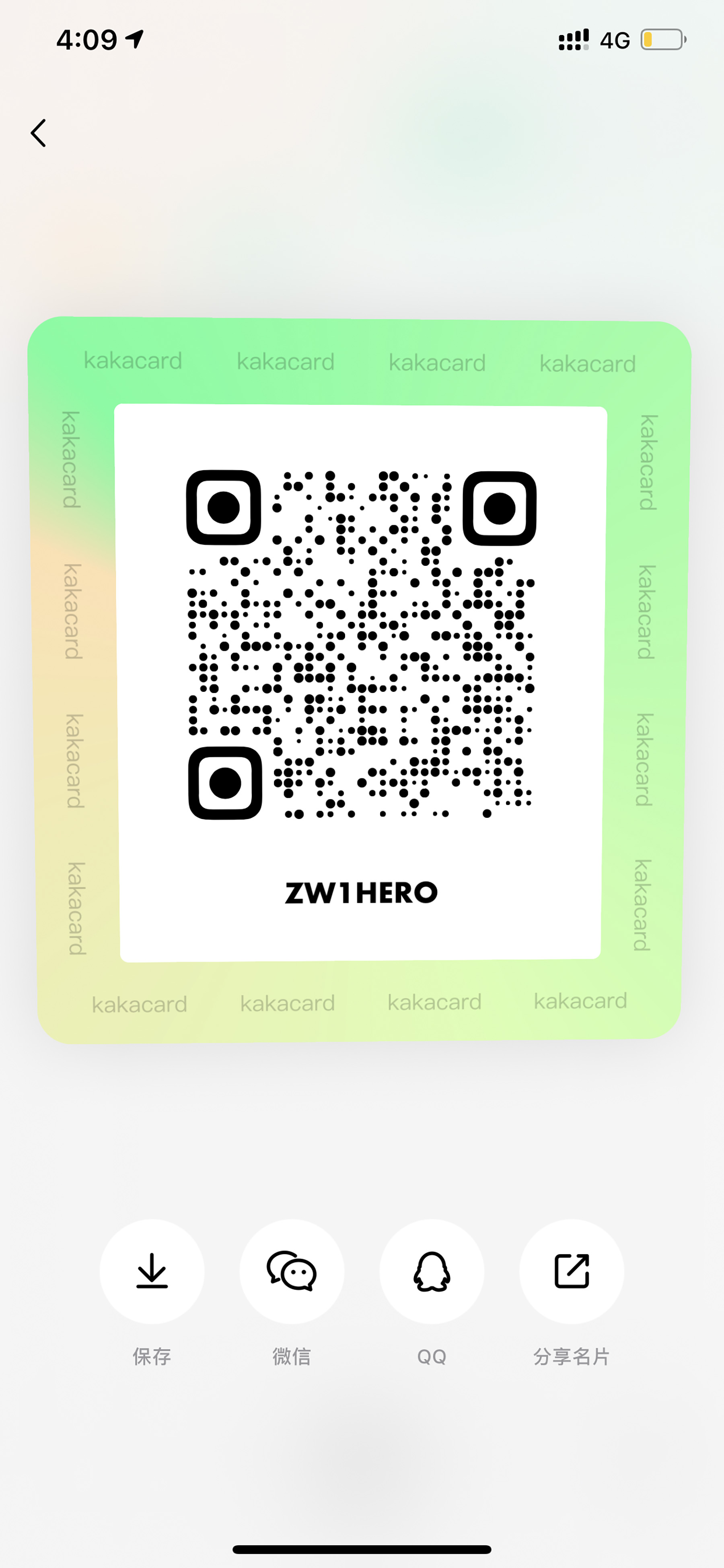Tap 分享名片 to share the card
The width and height of the screenshot is (724, 1568).
[571, 1271]
